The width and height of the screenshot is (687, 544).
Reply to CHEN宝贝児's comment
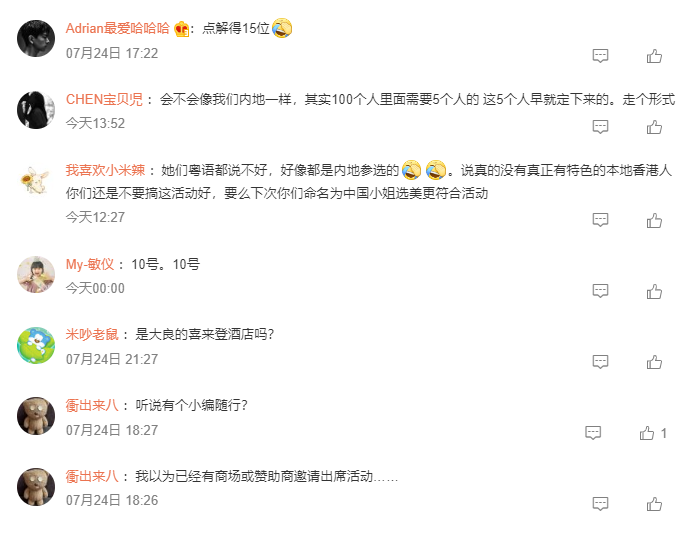600,127
